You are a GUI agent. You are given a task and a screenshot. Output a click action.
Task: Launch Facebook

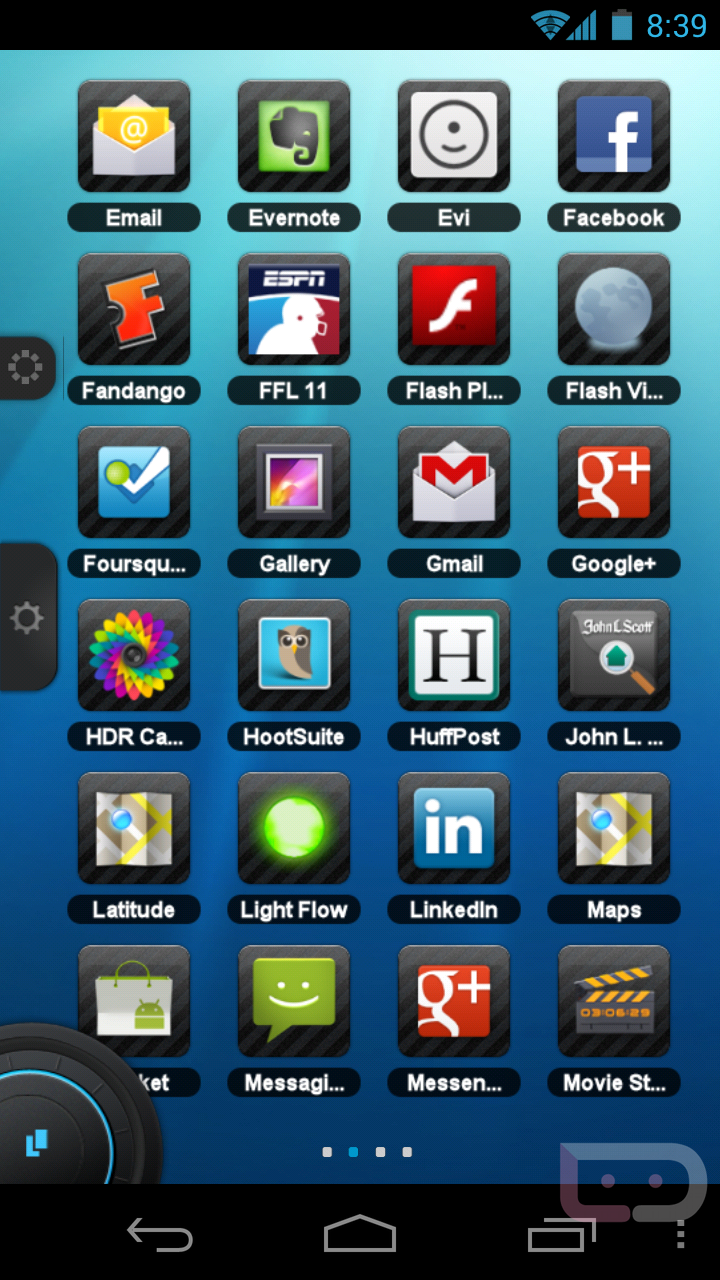pyautogui.click(x=614, y=136)
